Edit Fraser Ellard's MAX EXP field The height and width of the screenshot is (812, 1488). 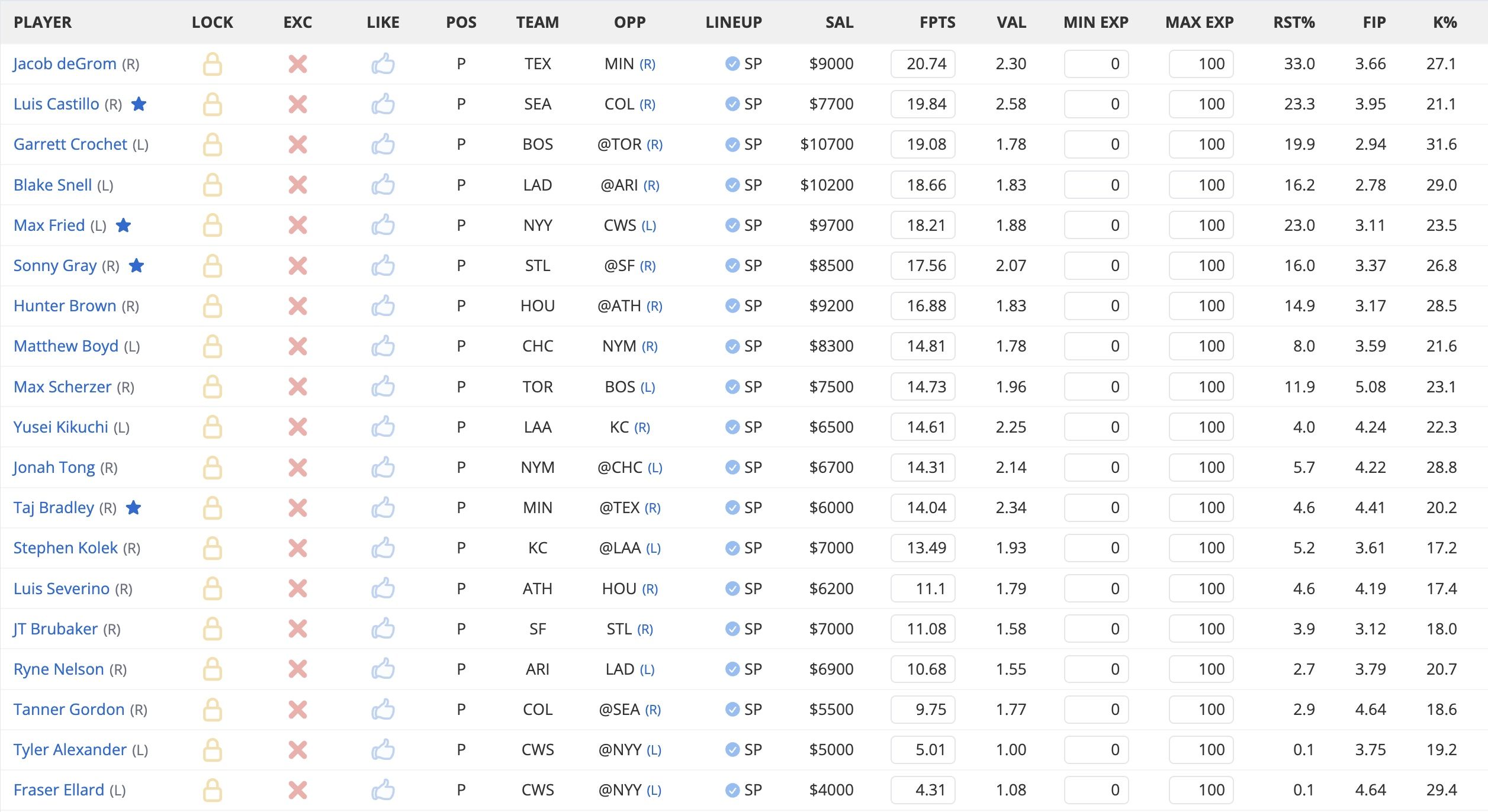click(x=1201, y=790)
